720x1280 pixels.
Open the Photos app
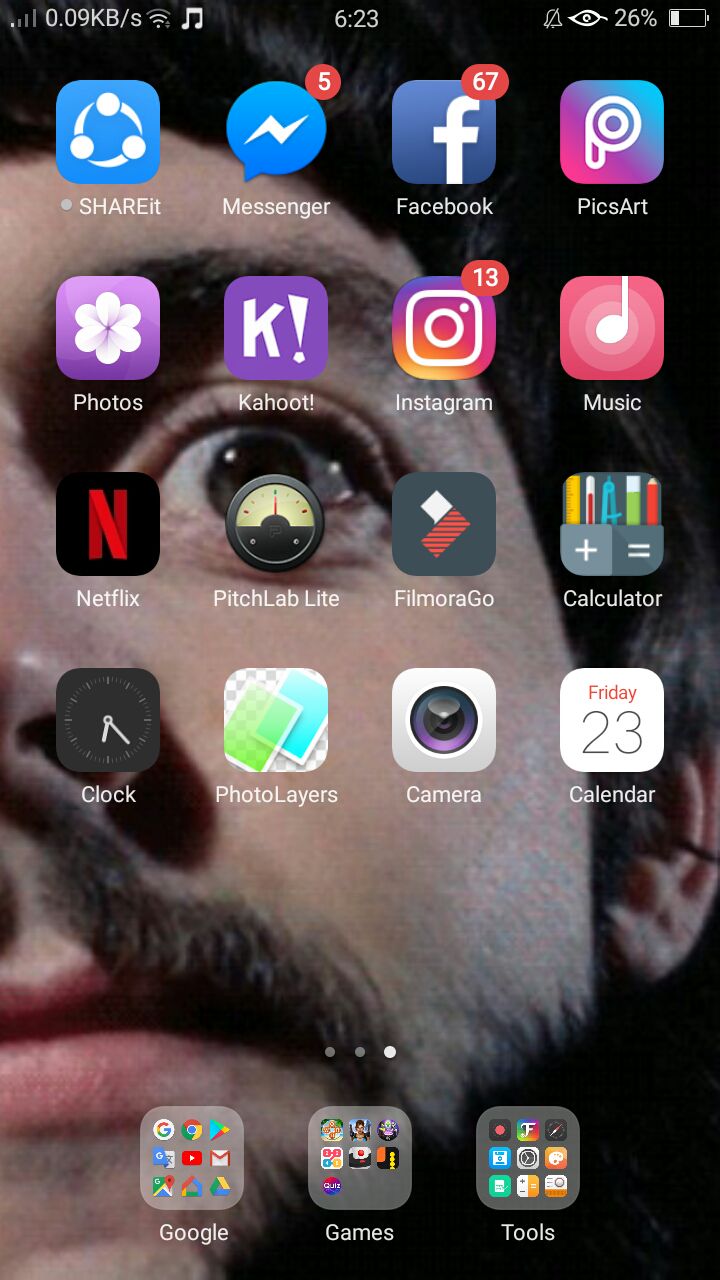[x=108, y=328]
